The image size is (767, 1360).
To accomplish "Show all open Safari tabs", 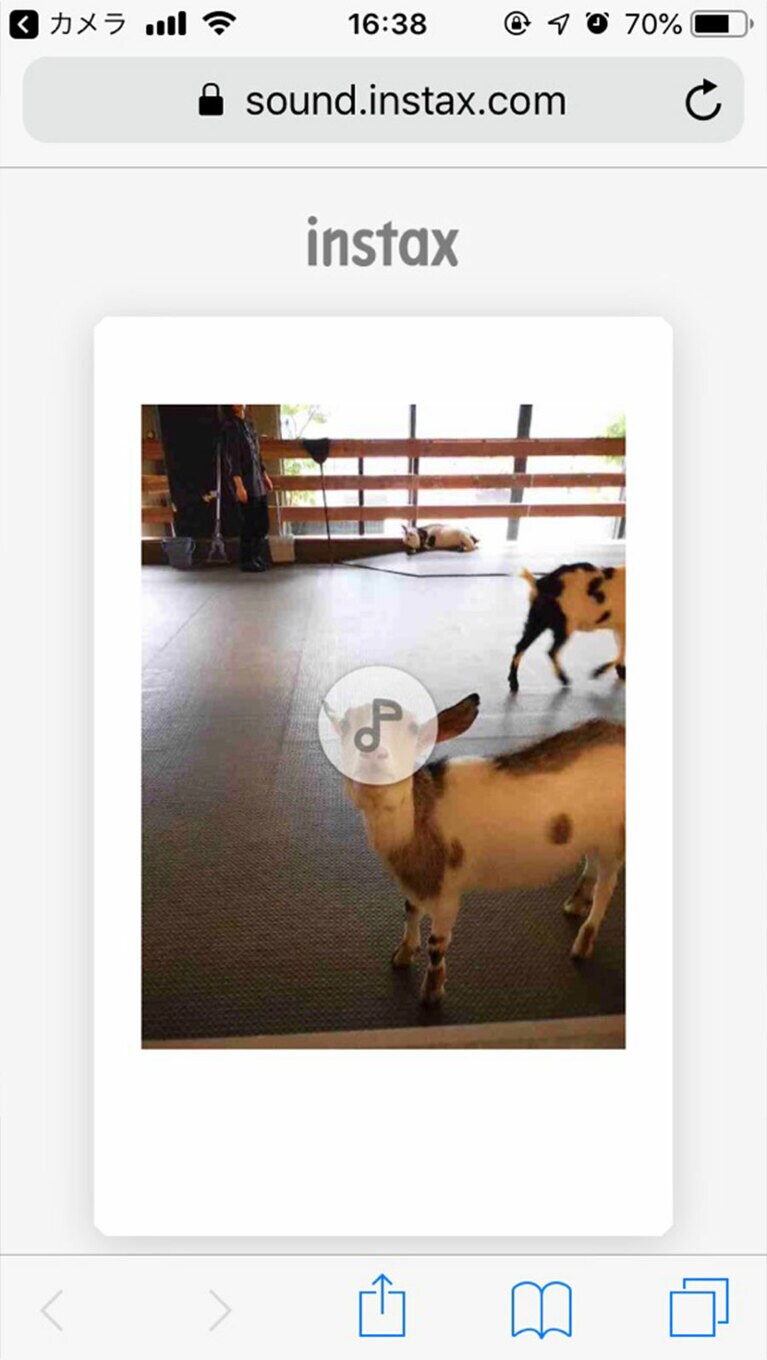I will click(x=698, y=1308).
